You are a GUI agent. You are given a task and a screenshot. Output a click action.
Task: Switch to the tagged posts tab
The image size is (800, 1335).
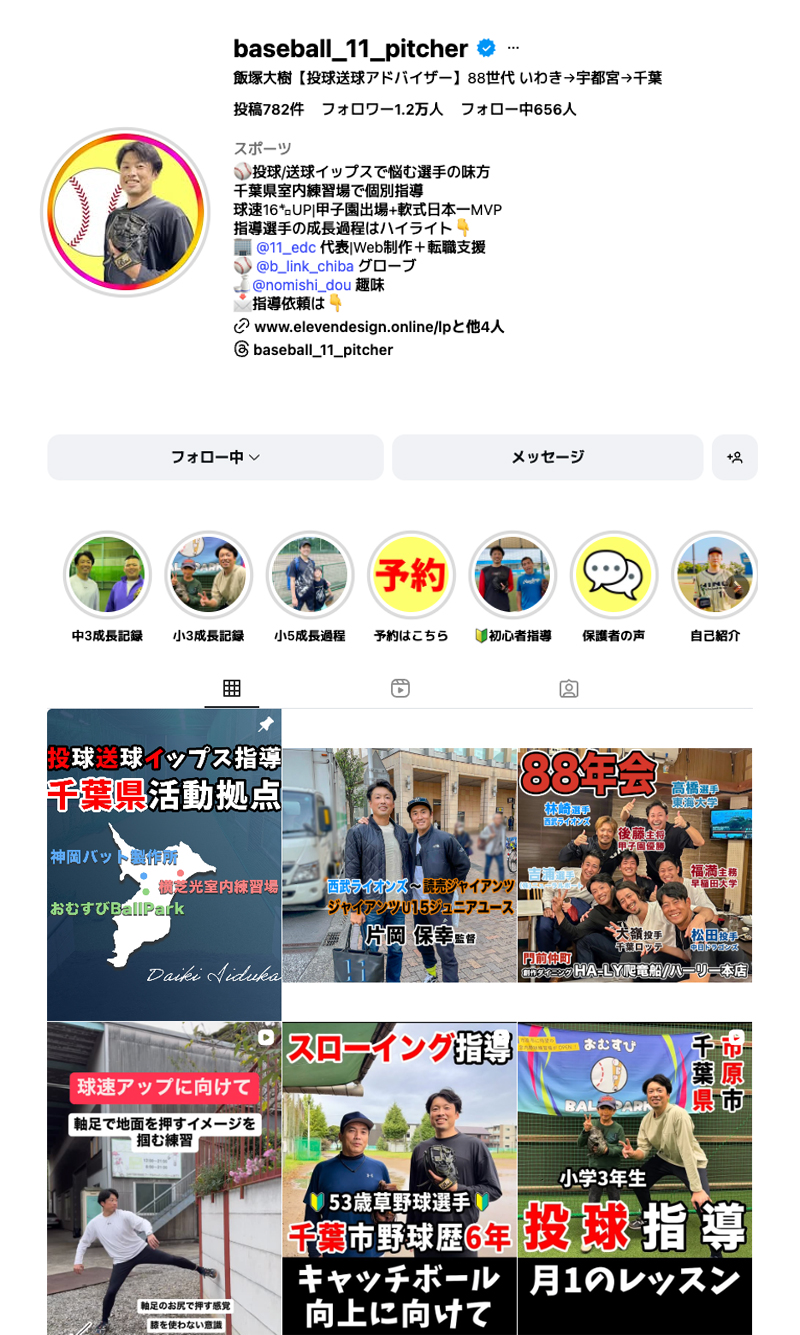[x=569, y=688]
